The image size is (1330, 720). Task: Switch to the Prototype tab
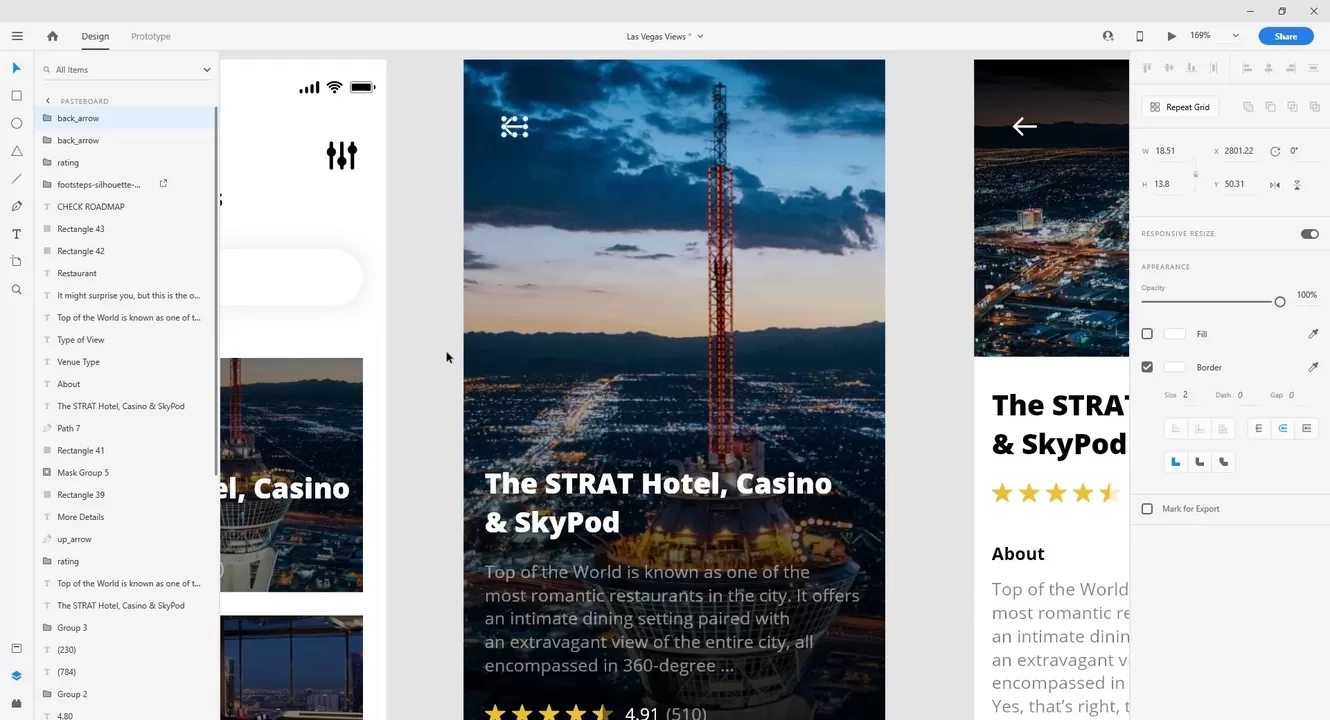coord(150,36)
